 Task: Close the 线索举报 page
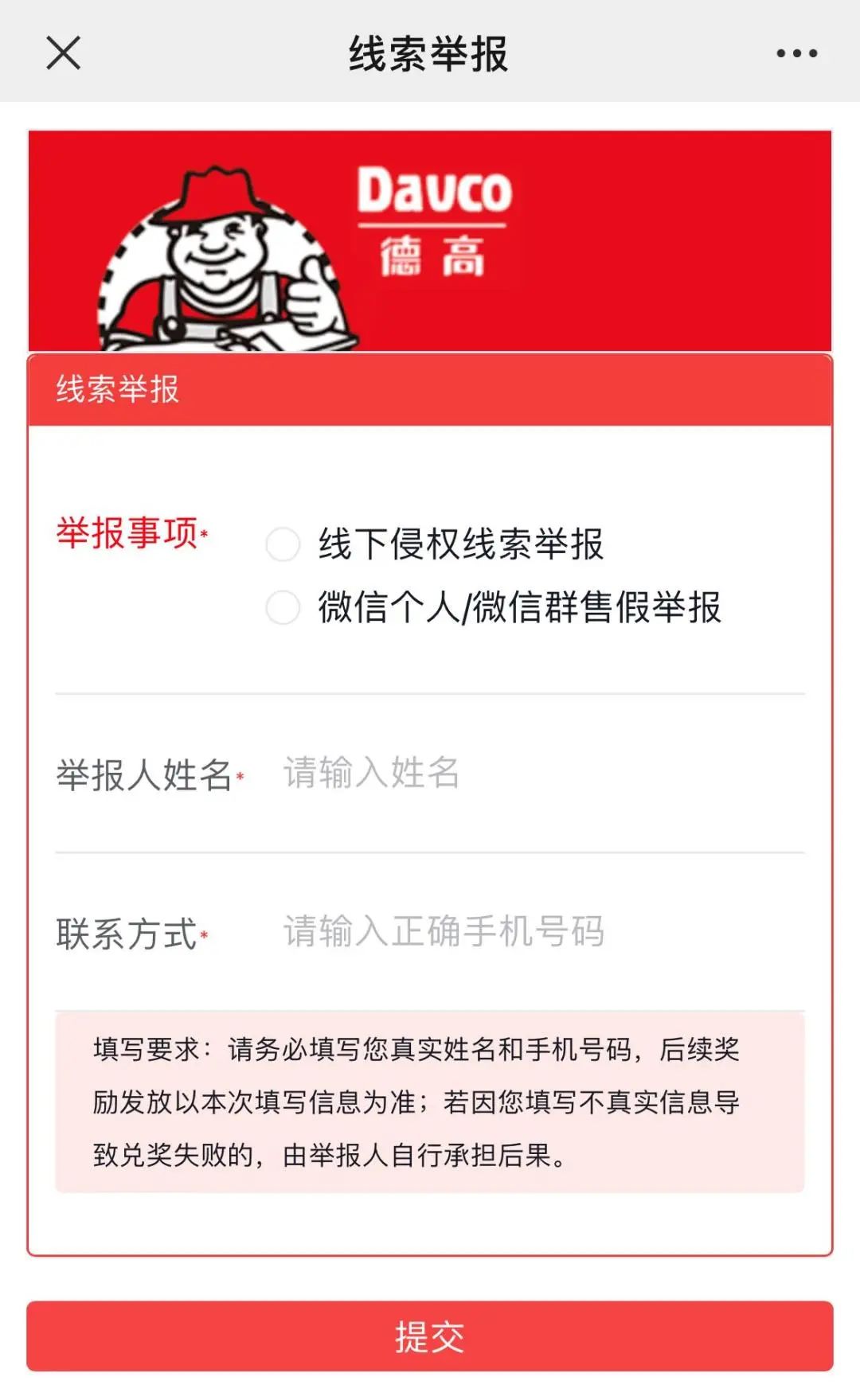(x=64, y=53)
